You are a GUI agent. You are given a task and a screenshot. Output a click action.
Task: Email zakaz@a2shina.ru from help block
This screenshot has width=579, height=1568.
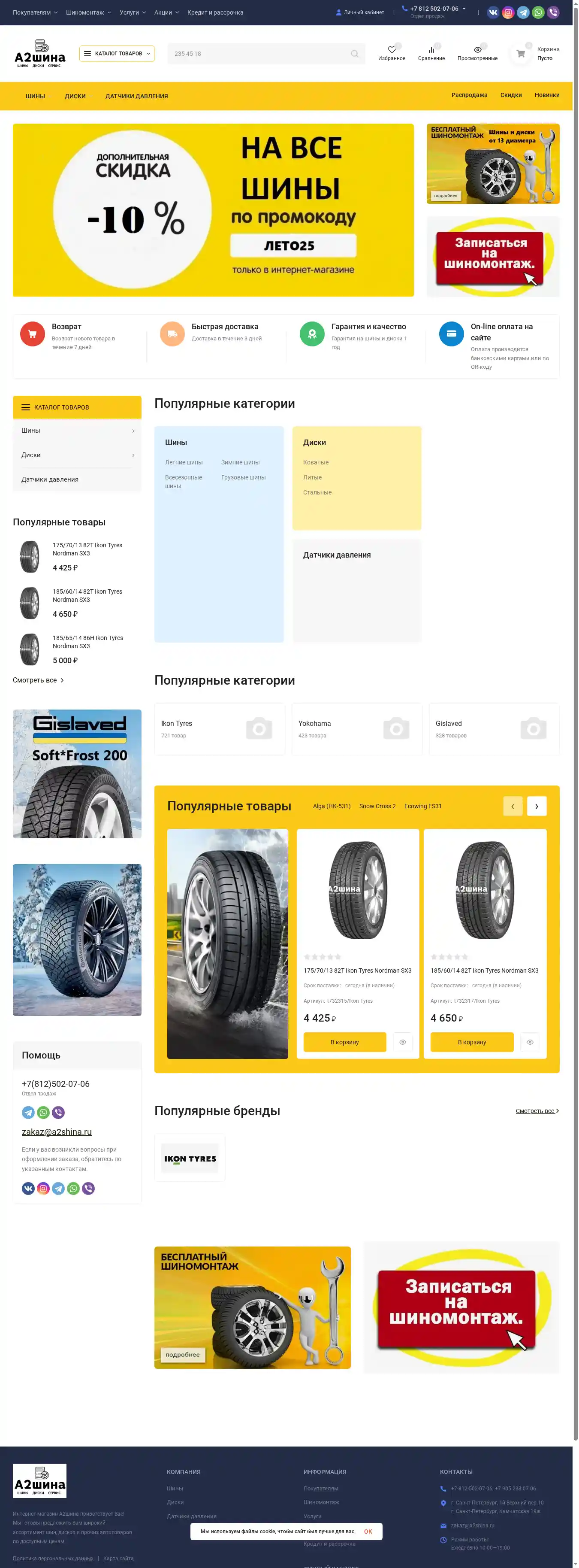[x=57, y=1132]
